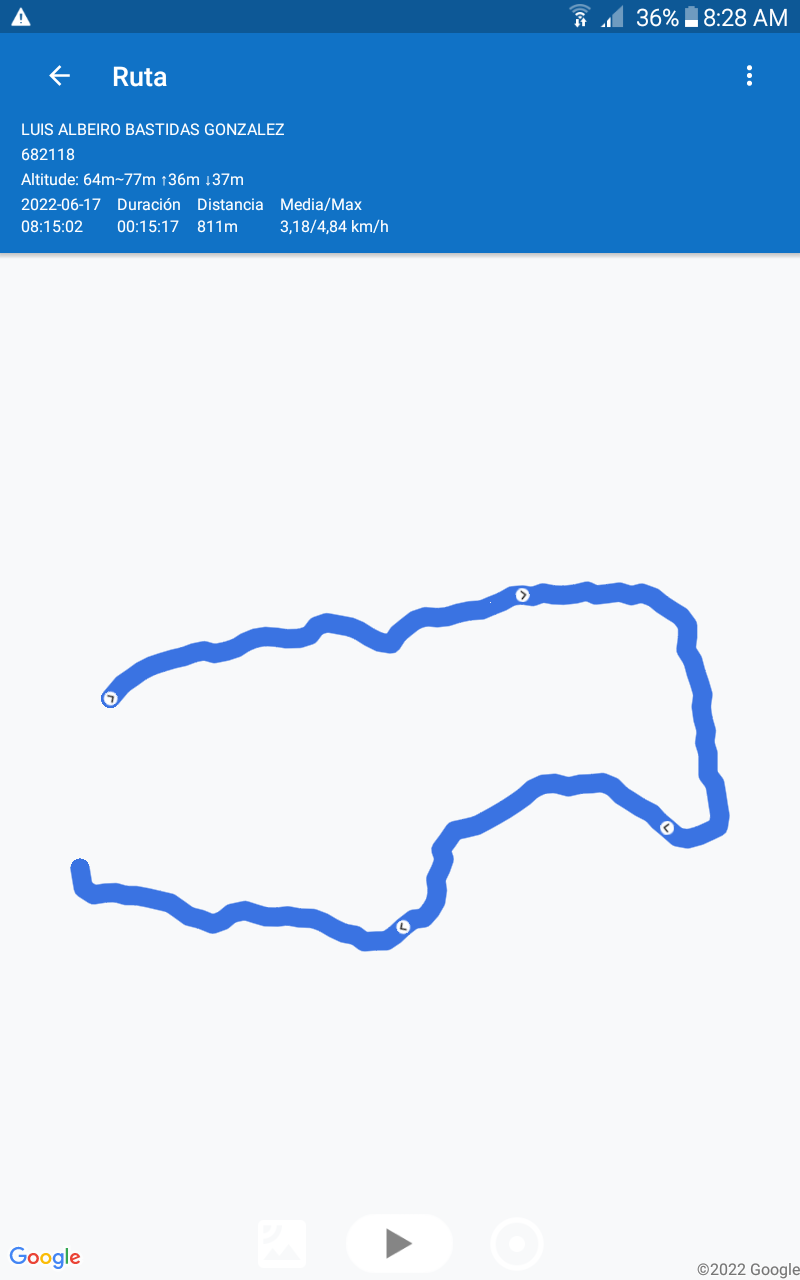Tap the map image icon beside play
Viewport: 800px width, 1280px height.
tap(282, 1244)
